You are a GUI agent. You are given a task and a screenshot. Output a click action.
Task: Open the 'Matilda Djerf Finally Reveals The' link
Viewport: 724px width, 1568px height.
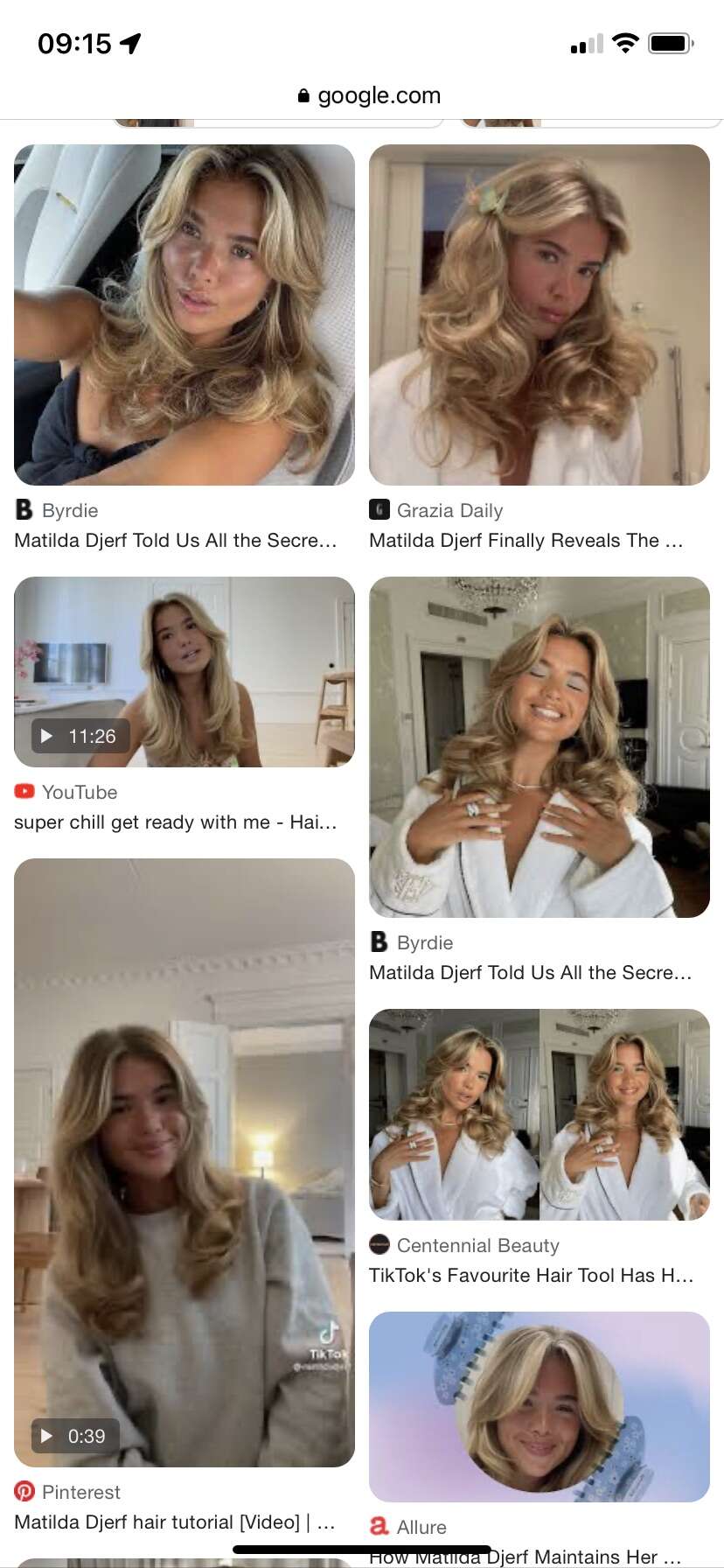[x=526, y=541]
